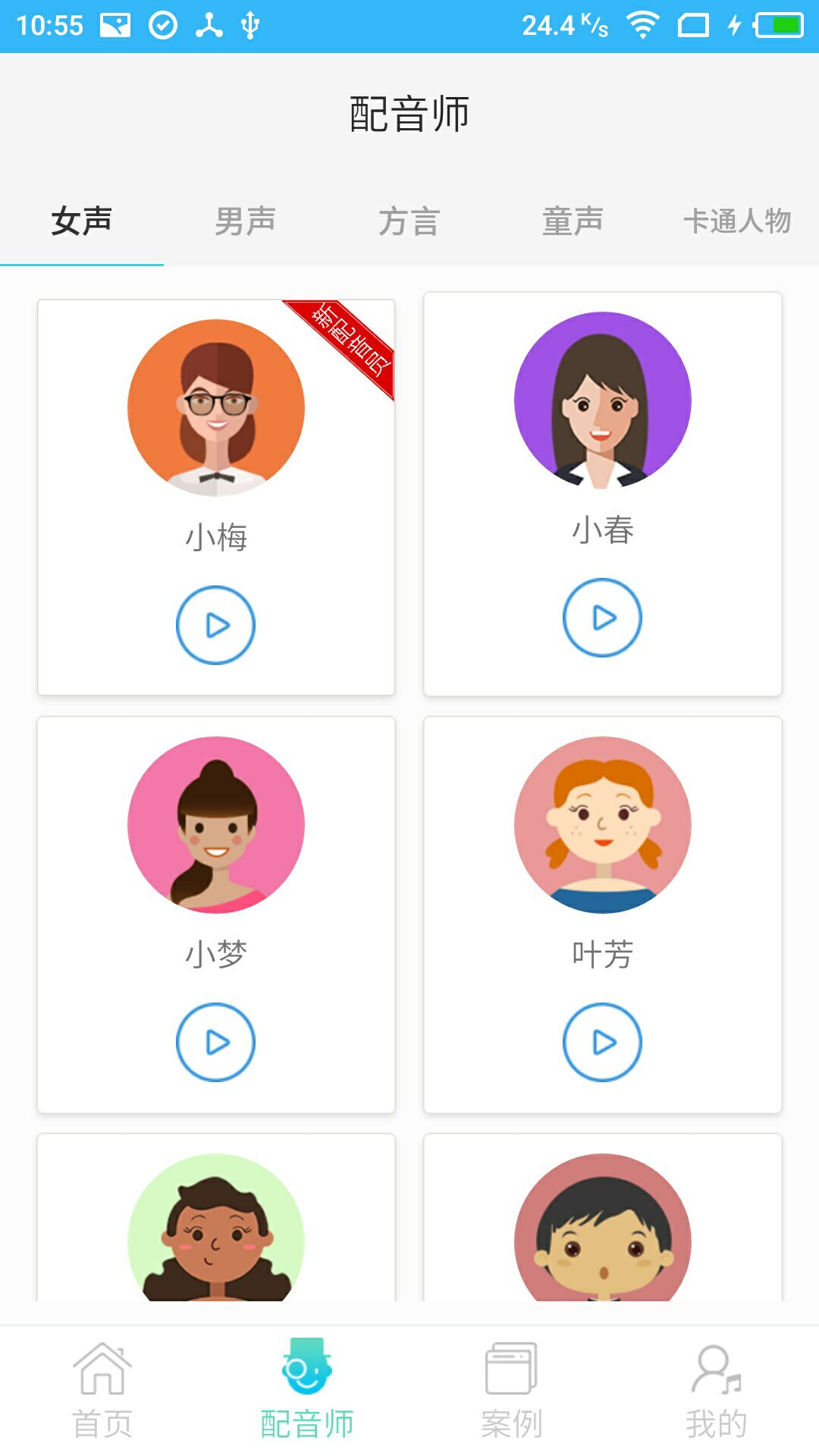Switch to the 男声 male voice tab
Viewport: 819px width, 1456px height.
pos(245,222)
